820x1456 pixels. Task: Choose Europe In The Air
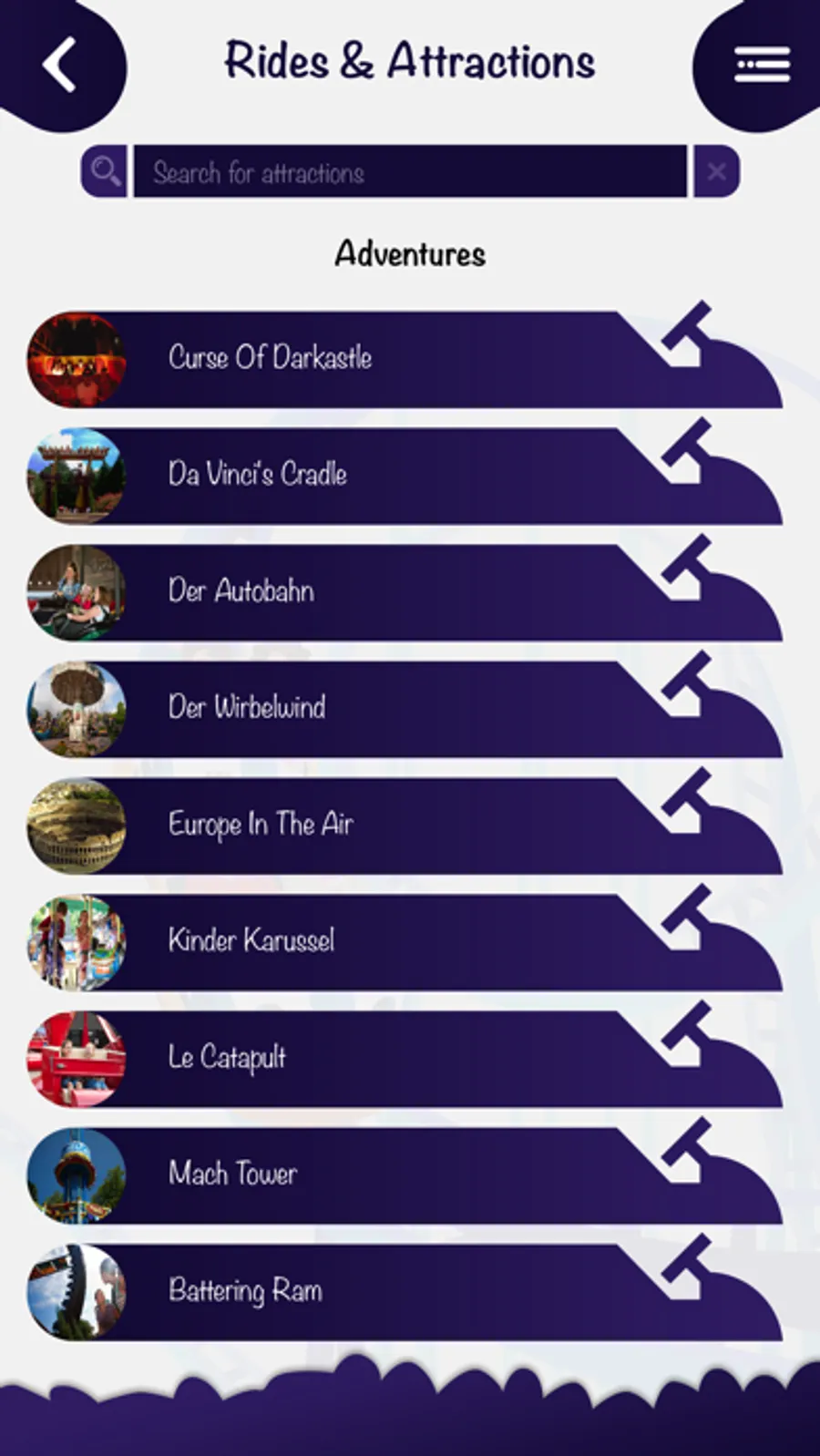tap(364, 825)
